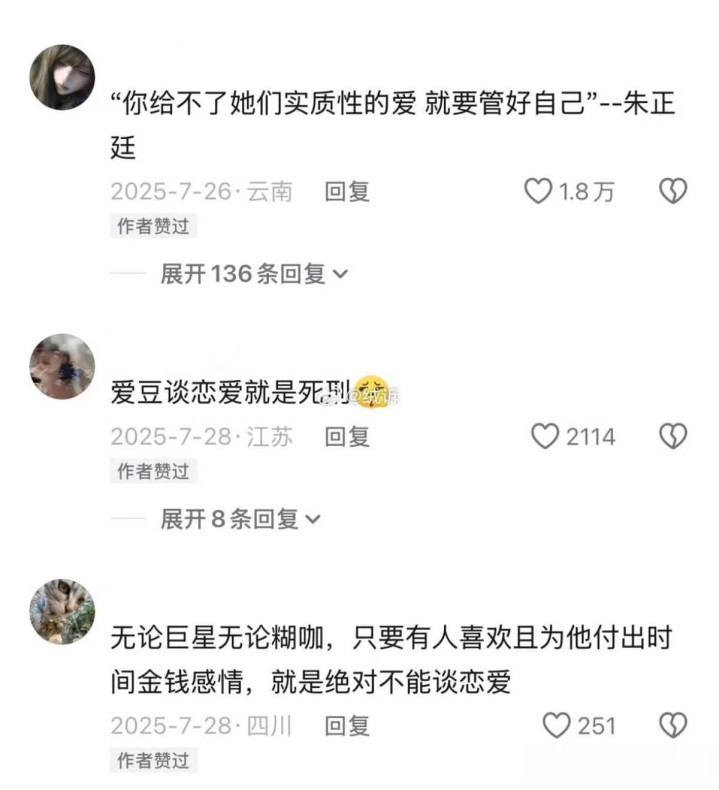Viewport: 719px width, 790px height.
Task: Dislike the comment from 四川
Action: [x=673, y=726]
